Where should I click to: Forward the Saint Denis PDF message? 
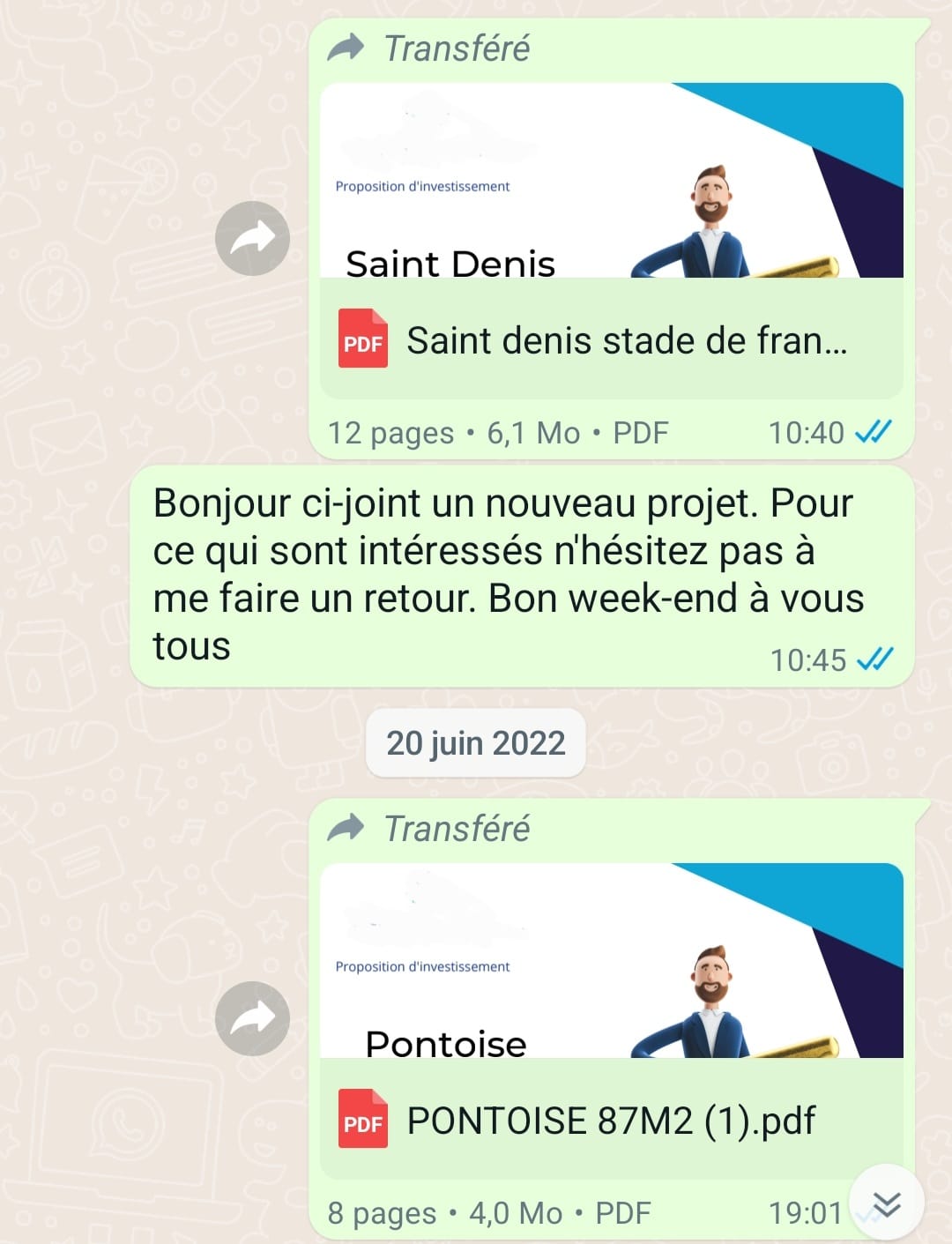252,238
